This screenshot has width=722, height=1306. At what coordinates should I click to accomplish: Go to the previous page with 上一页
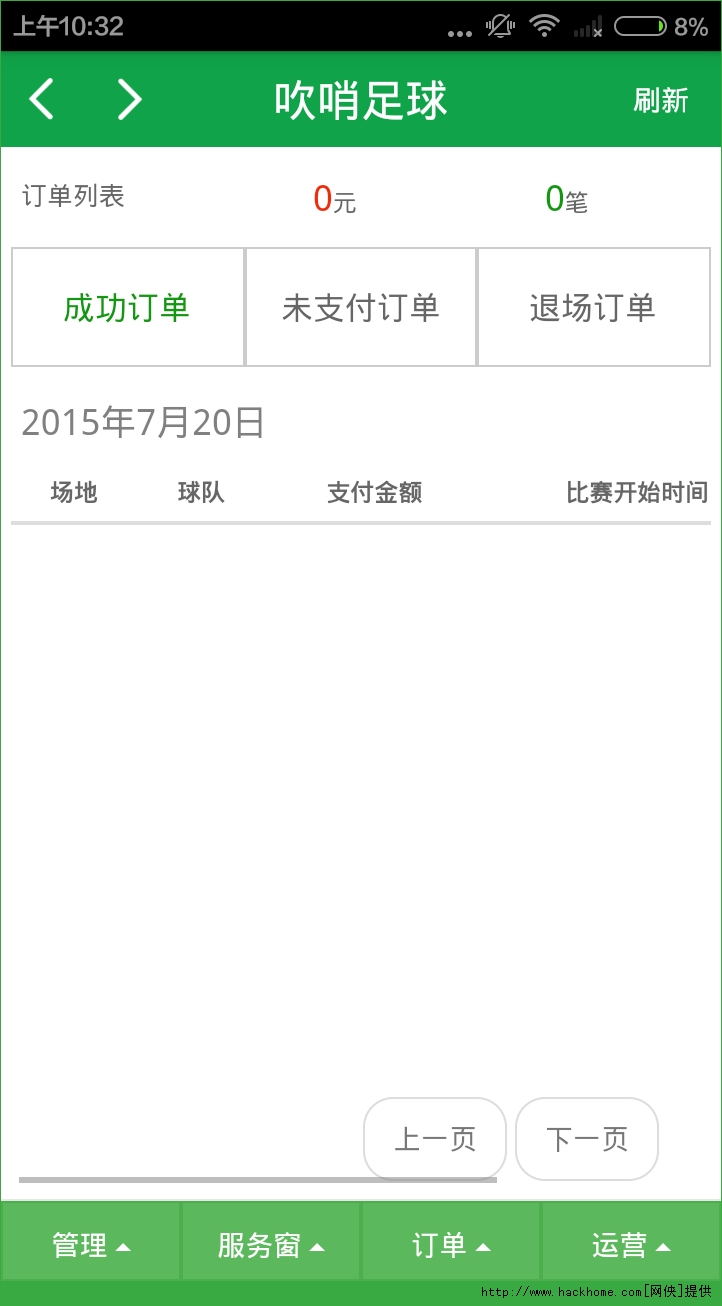(435, 1139)
